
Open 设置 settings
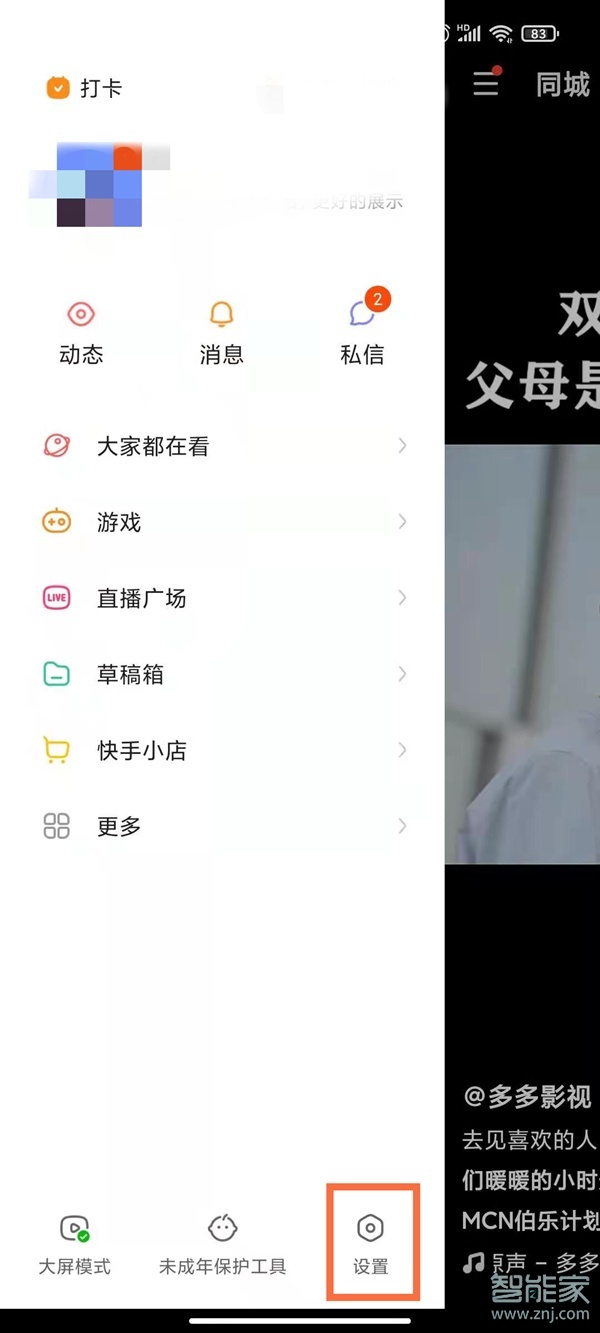coord(371,1244)
